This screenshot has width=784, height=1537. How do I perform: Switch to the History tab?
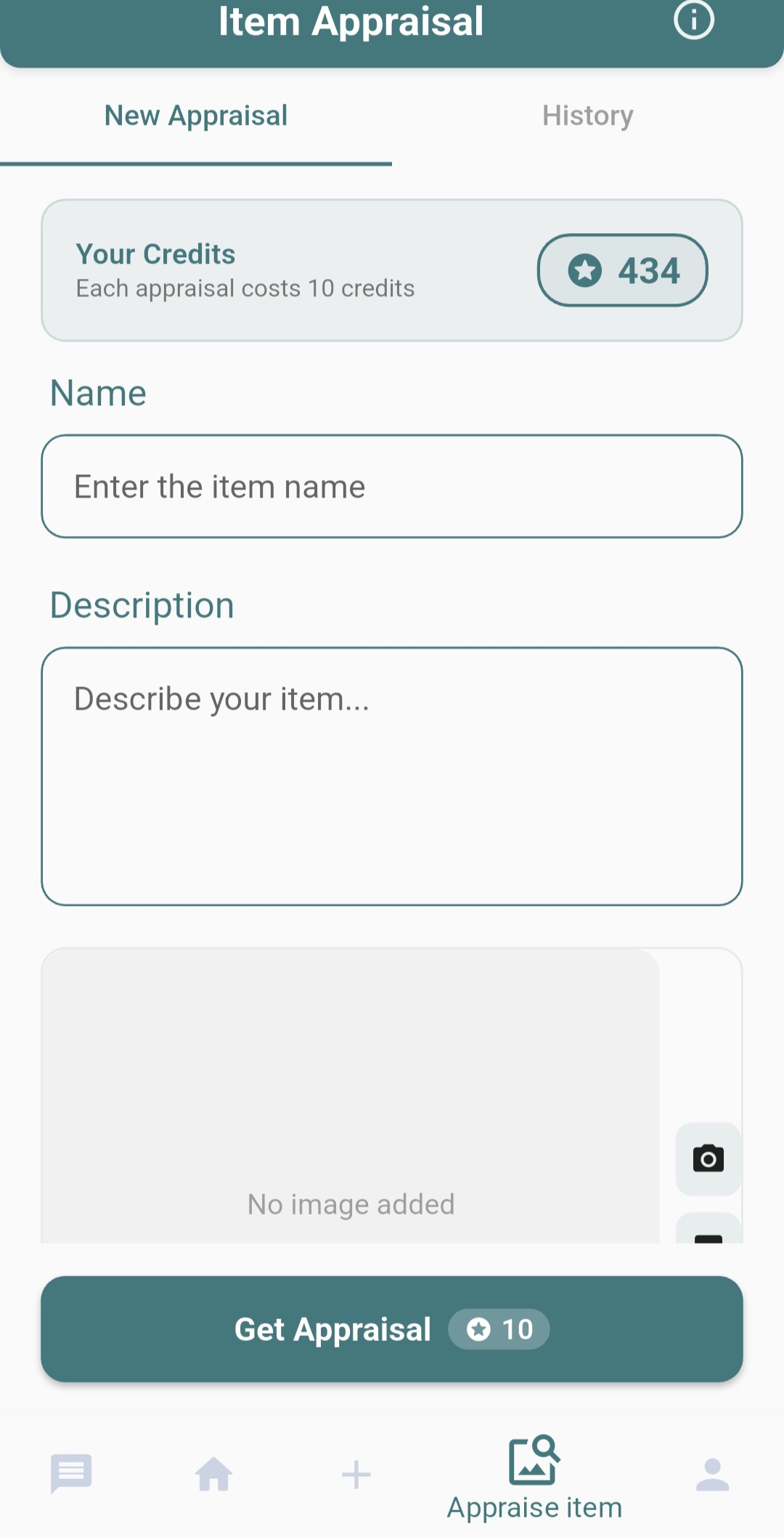[x=587, y=116]
